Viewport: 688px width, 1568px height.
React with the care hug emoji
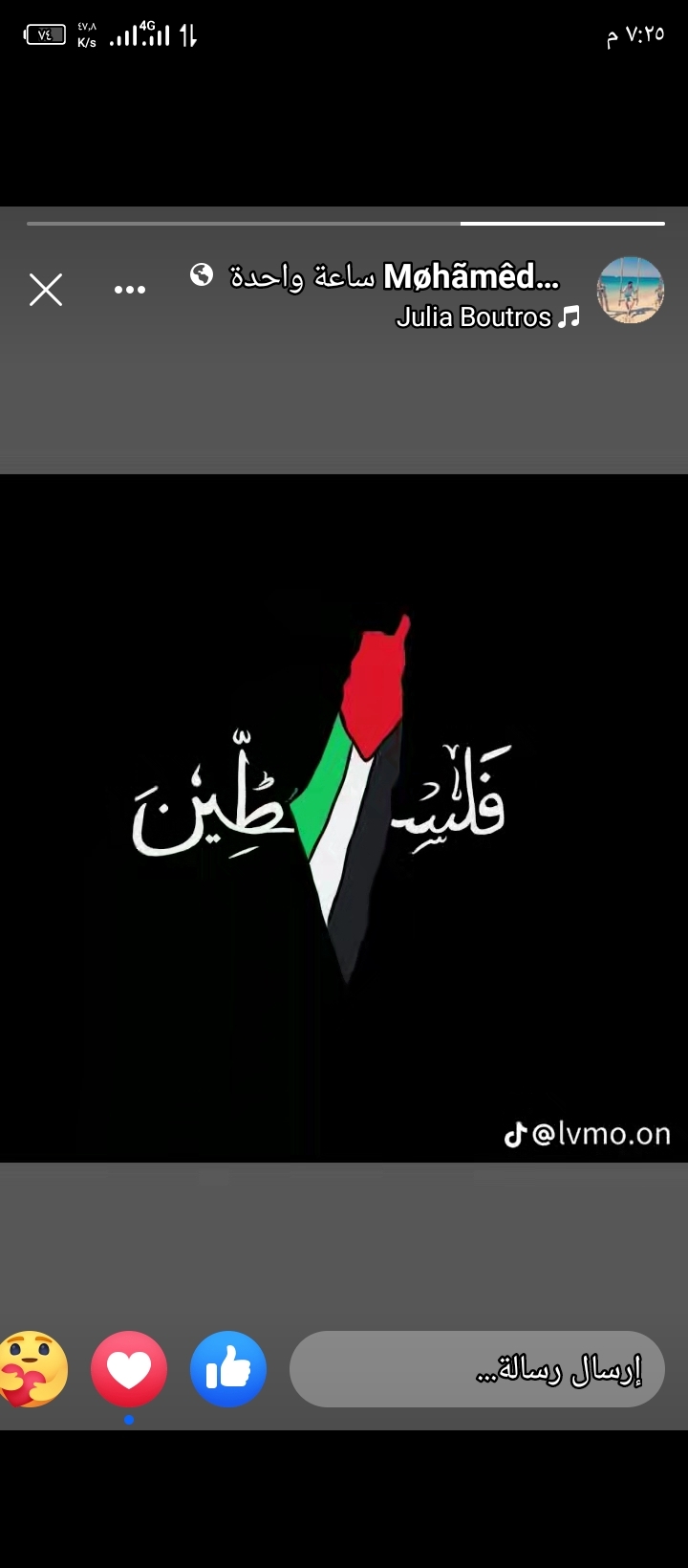click(x=33, y=1369)
